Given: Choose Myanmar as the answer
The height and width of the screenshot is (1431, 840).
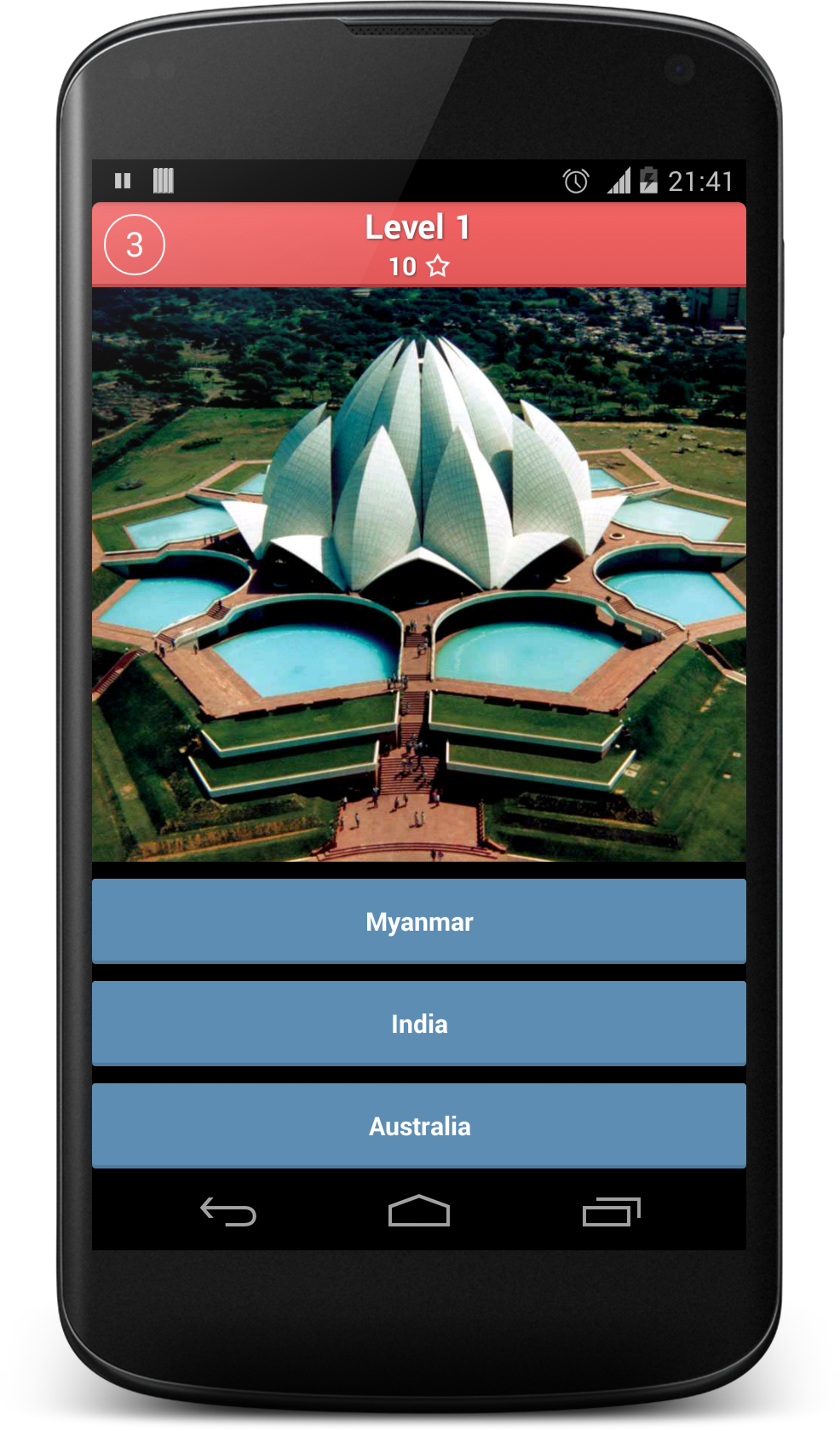Looking at the screenshot, I should click(x=419, y=921).
